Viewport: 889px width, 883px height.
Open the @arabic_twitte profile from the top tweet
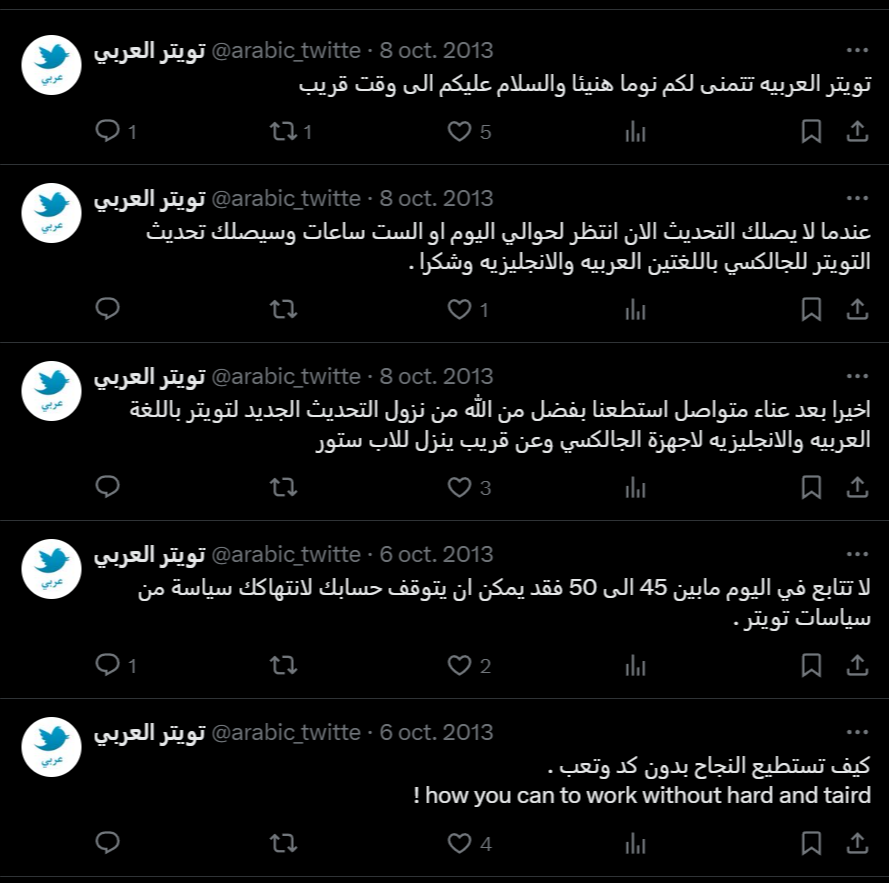pyautogui.click(x=286, y=50)
